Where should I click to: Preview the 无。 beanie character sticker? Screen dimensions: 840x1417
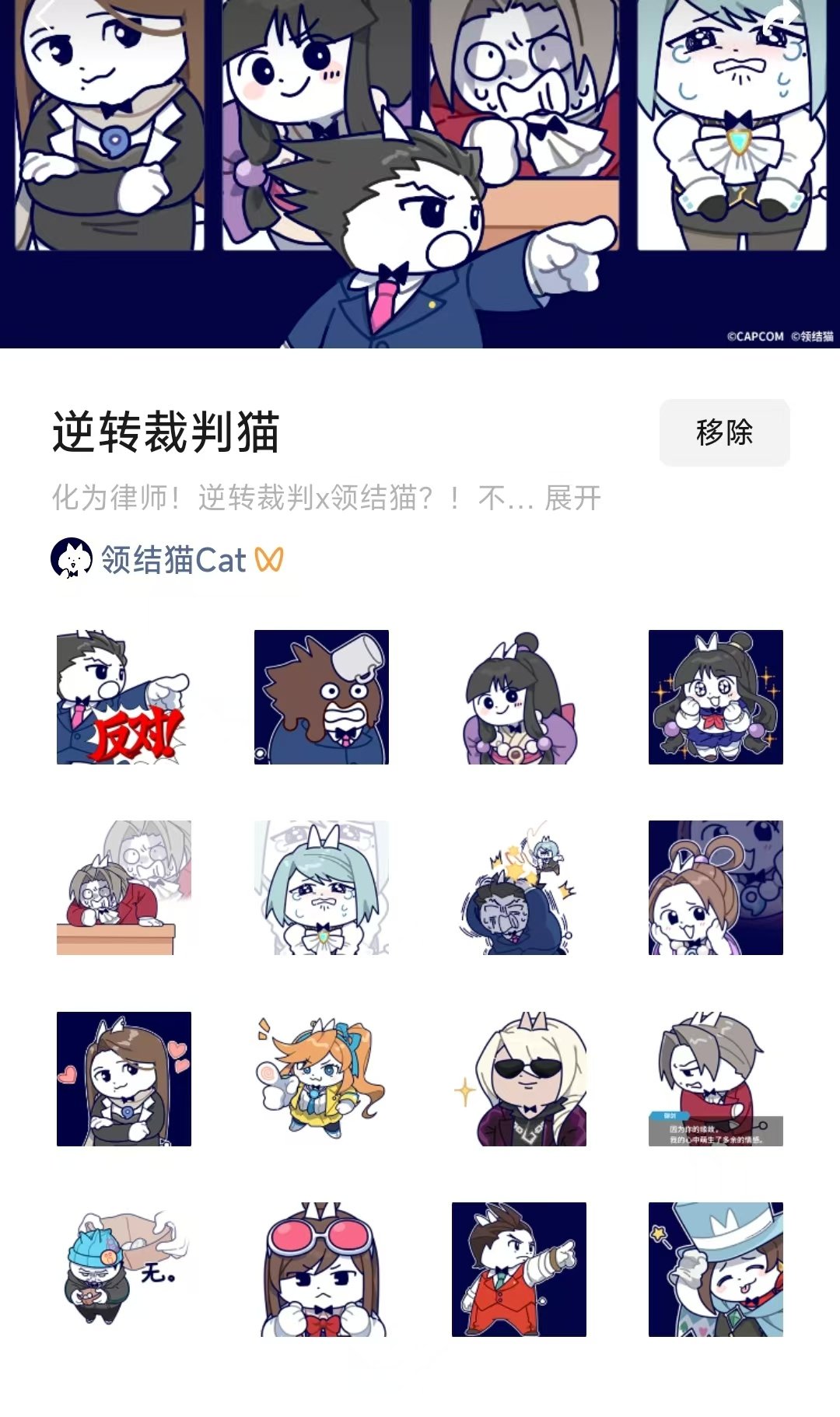coord(124,1269)
